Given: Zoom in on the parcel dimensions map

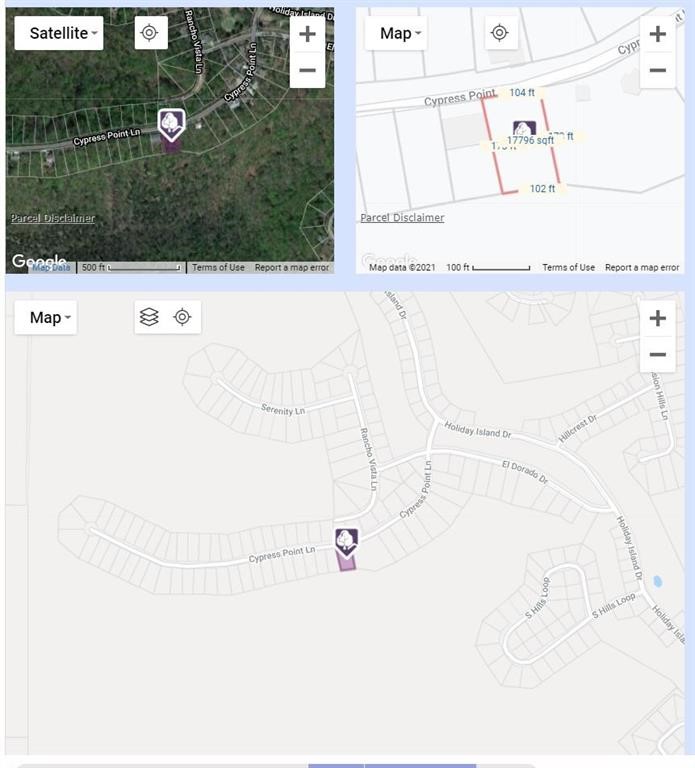Looking at the screenshot, I should pyautogui.click(x=657, y=34).
